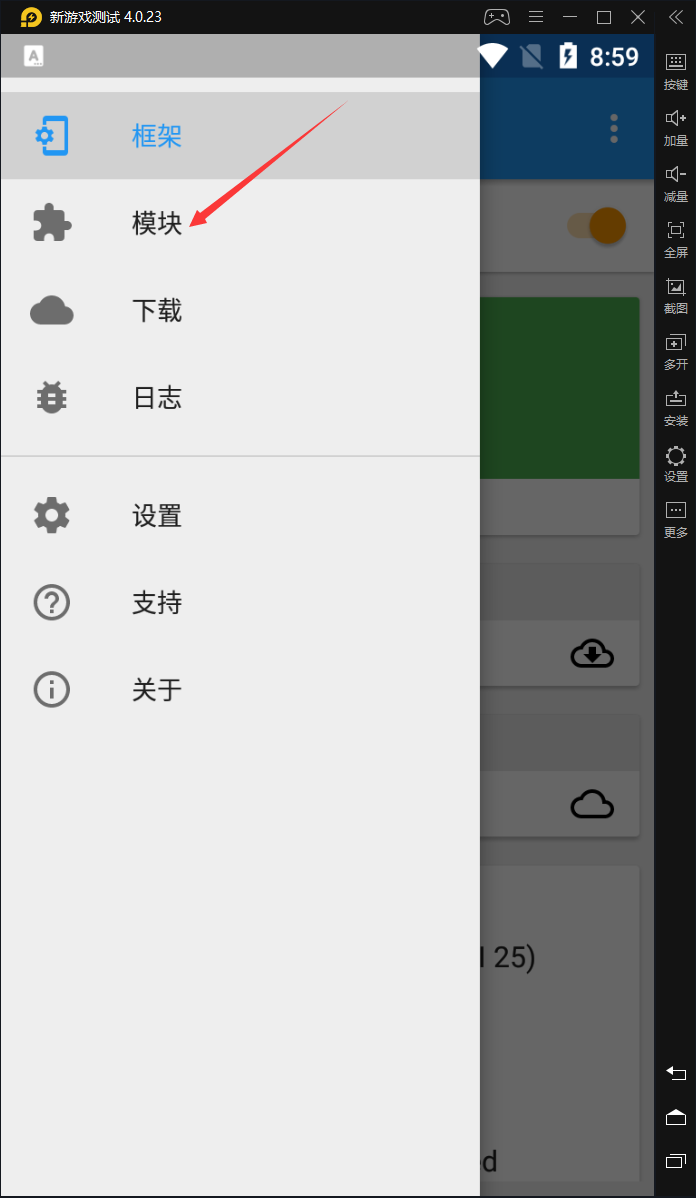This screenshot has height=1198, width=696.
Task: Tap emulator back button in sidebar
Action: [676, 1073]
